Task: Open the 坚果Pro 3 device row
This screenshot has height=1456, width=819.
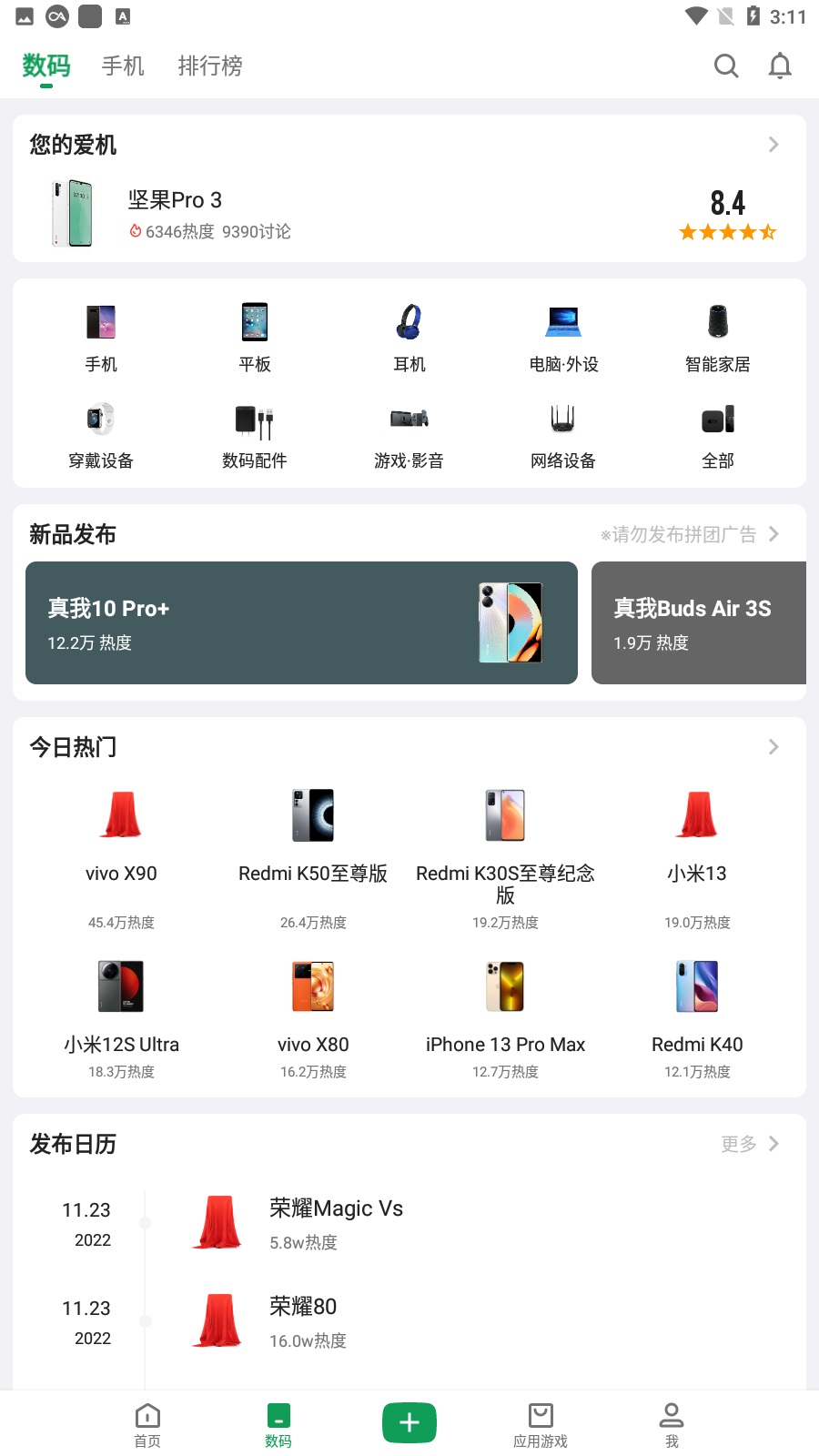Action: point(409,214)
